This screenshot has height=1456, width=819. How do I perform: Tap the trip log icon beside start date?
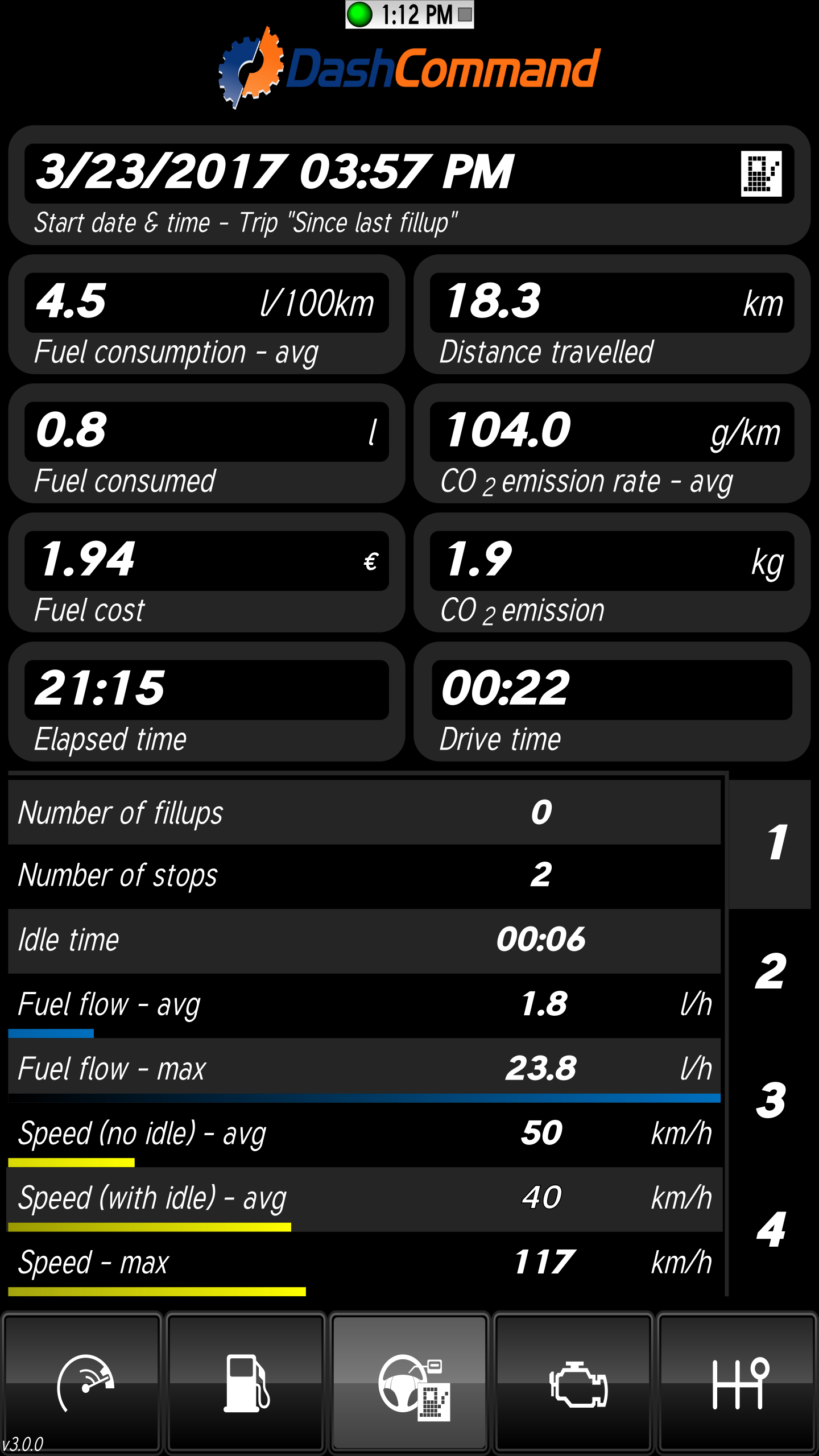761,173
